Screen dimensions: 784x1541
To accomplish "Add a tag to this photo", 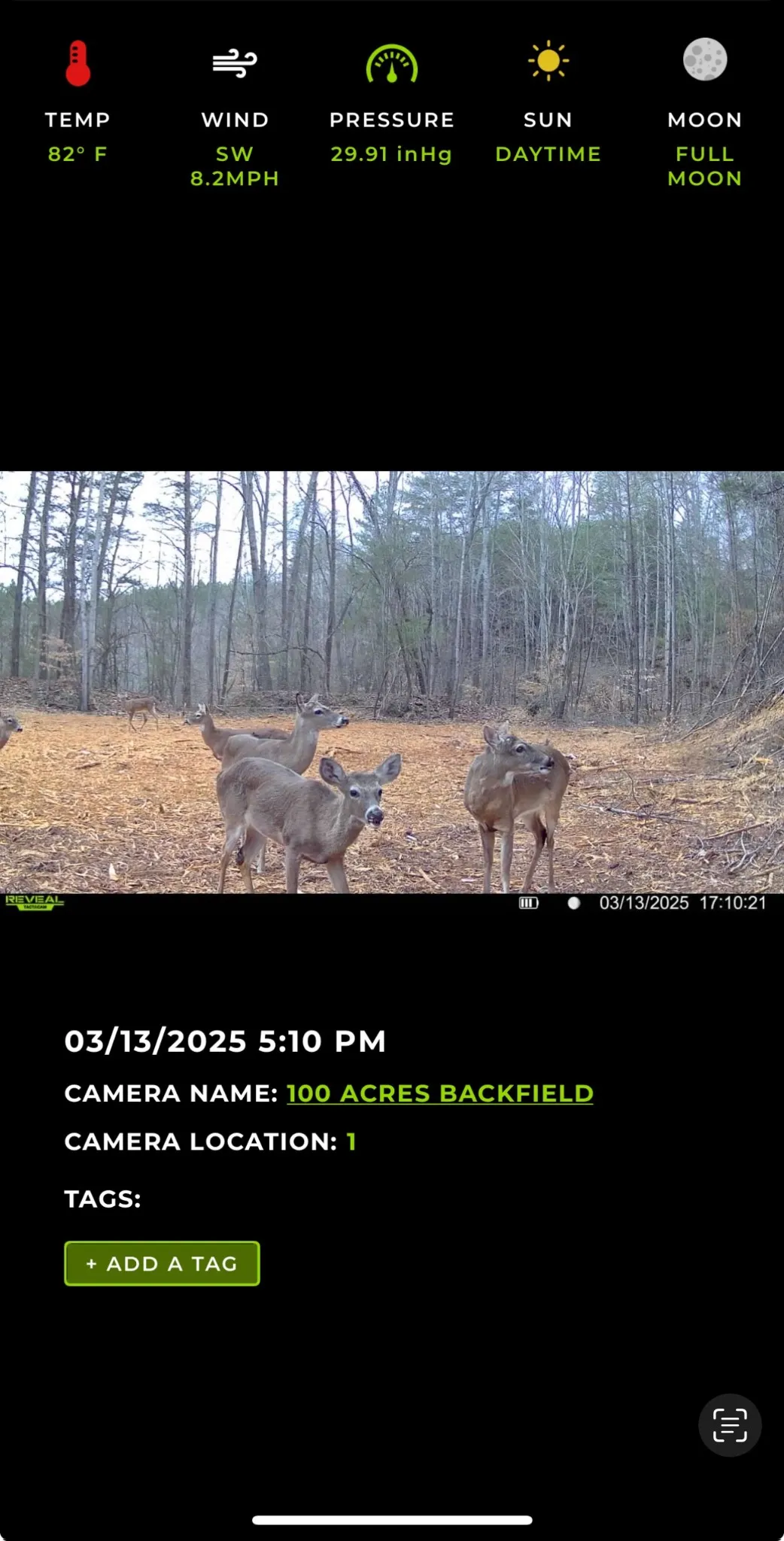I will (162, 1263).
